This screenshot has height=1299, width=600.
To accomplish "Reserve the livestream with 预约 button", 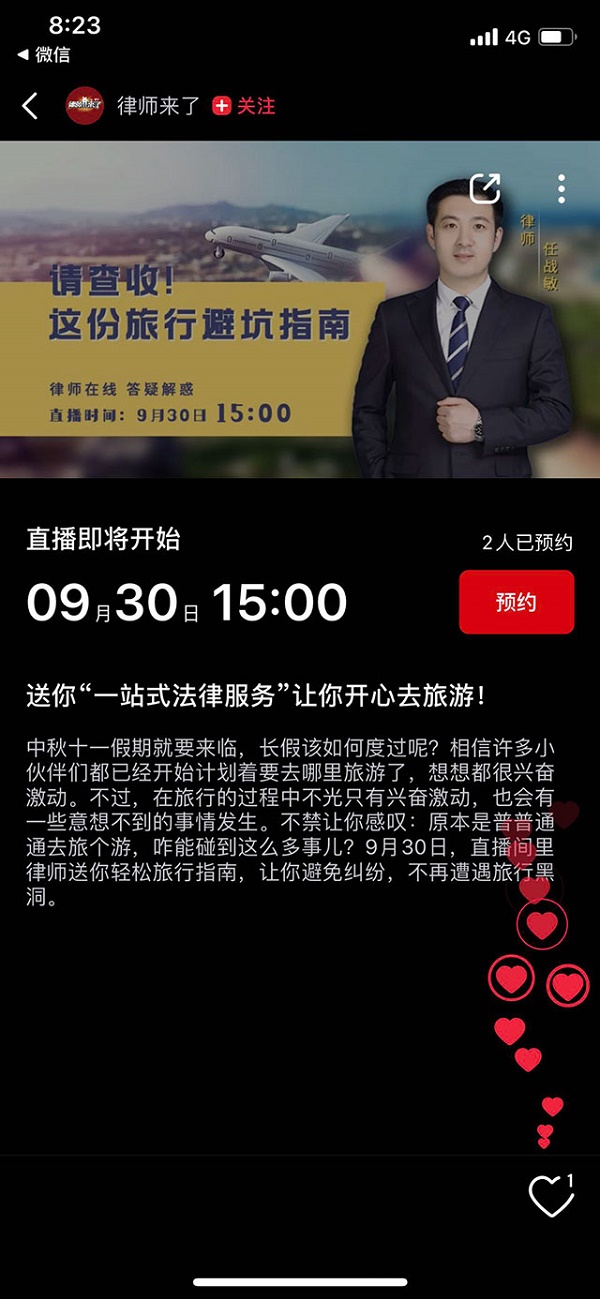I will 516,602.
